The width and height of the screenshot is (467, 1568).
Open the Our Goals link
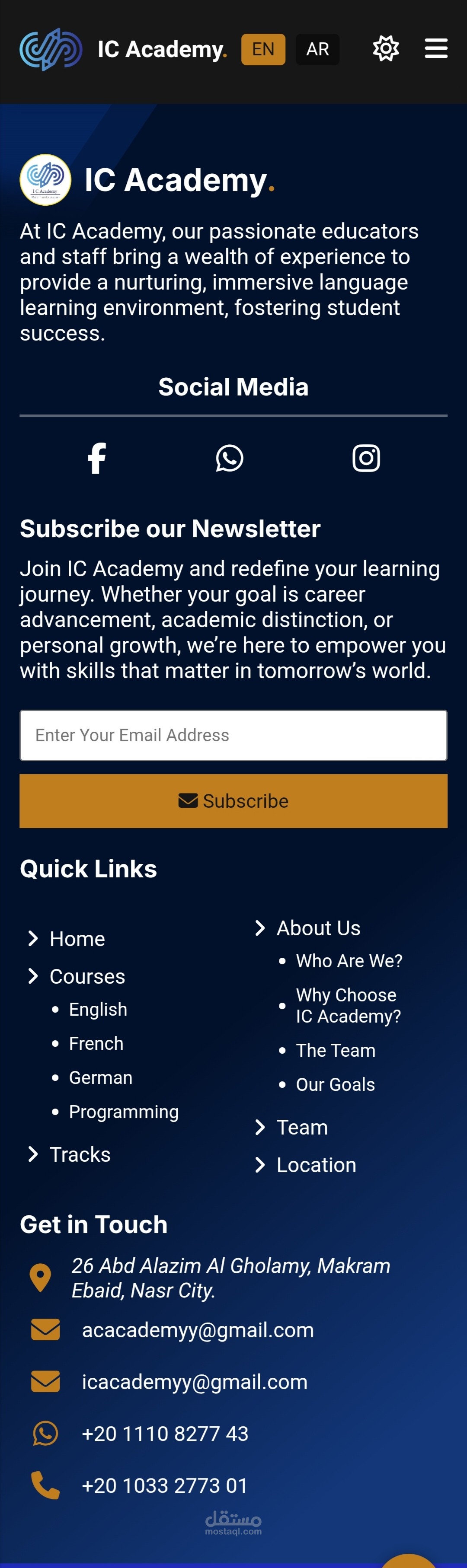point(336,1085)
